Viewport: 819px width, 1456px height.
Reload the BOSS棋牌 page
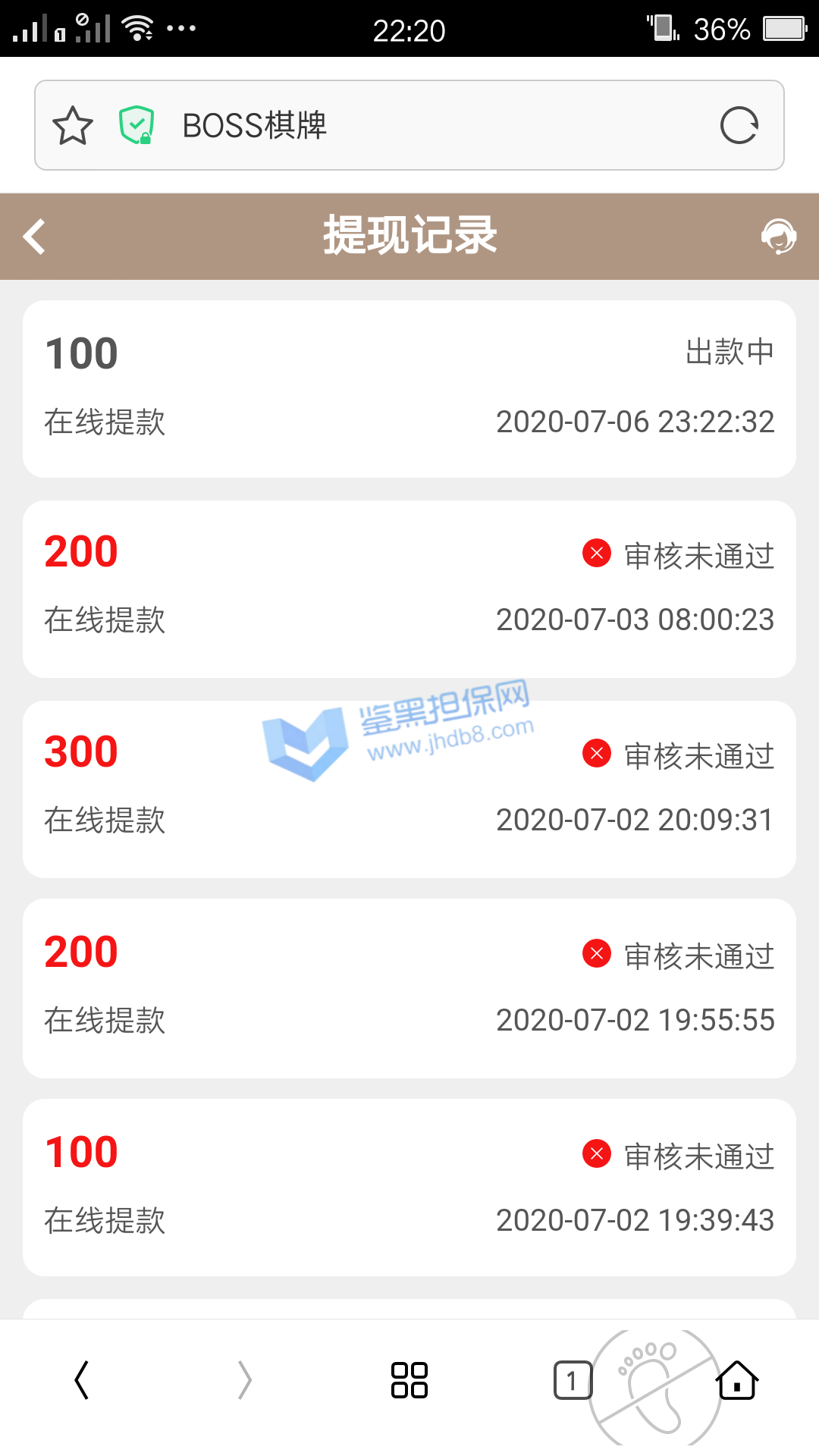click(739, 126)
